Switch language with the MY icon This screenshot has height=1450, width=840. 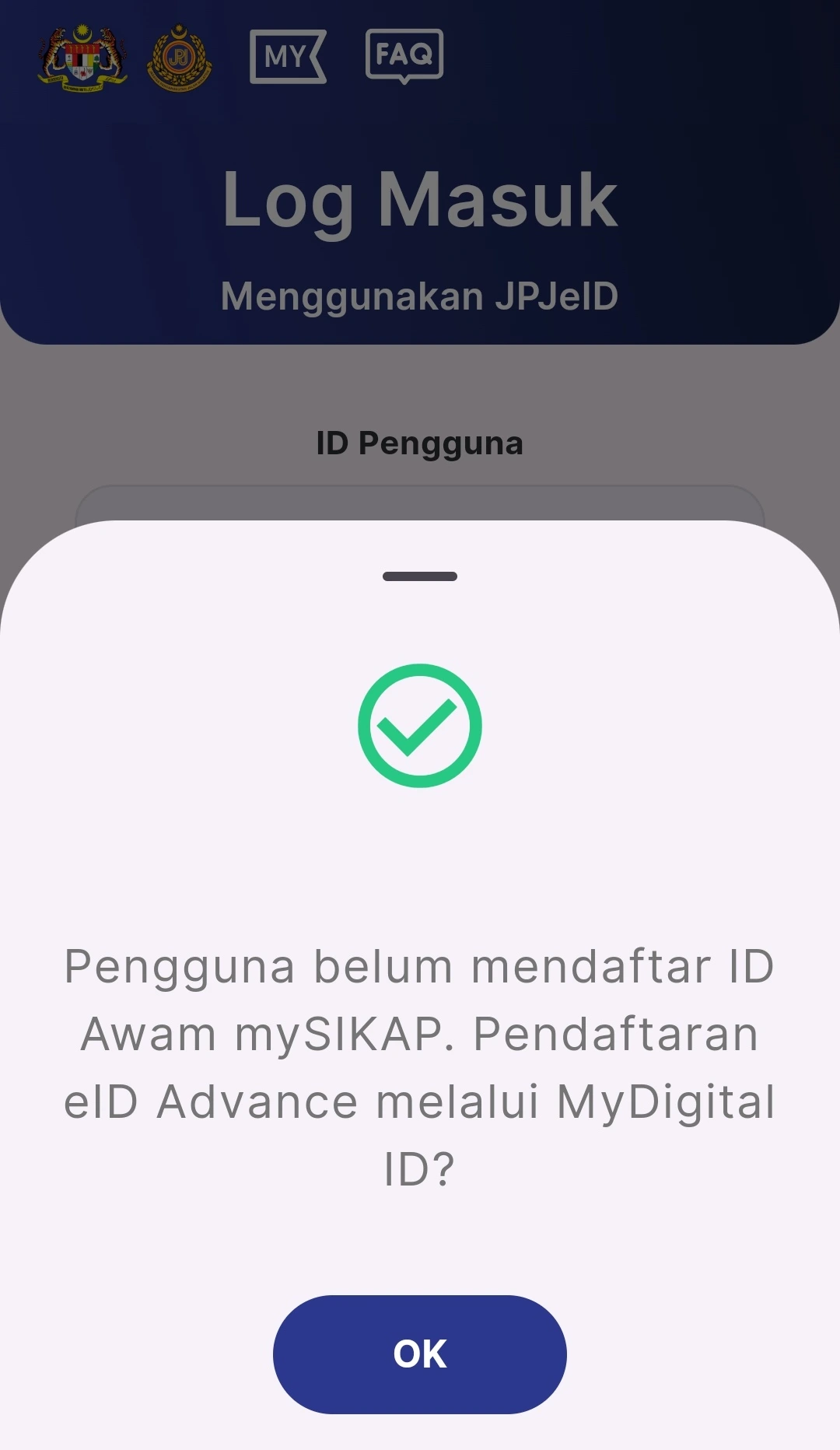click(287, 56)
